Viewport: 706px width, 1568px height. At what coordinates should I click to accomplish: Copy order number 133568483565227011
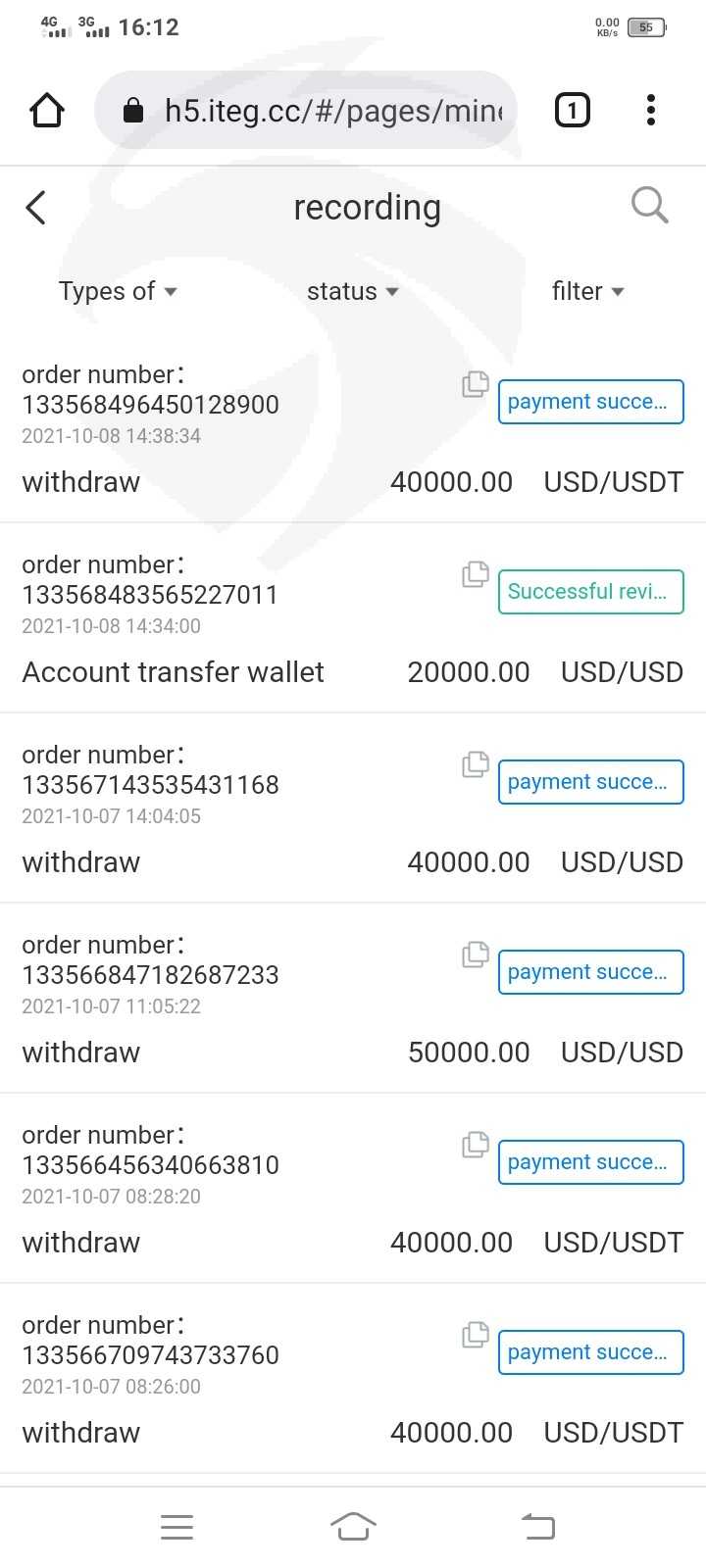click(476, 574)
